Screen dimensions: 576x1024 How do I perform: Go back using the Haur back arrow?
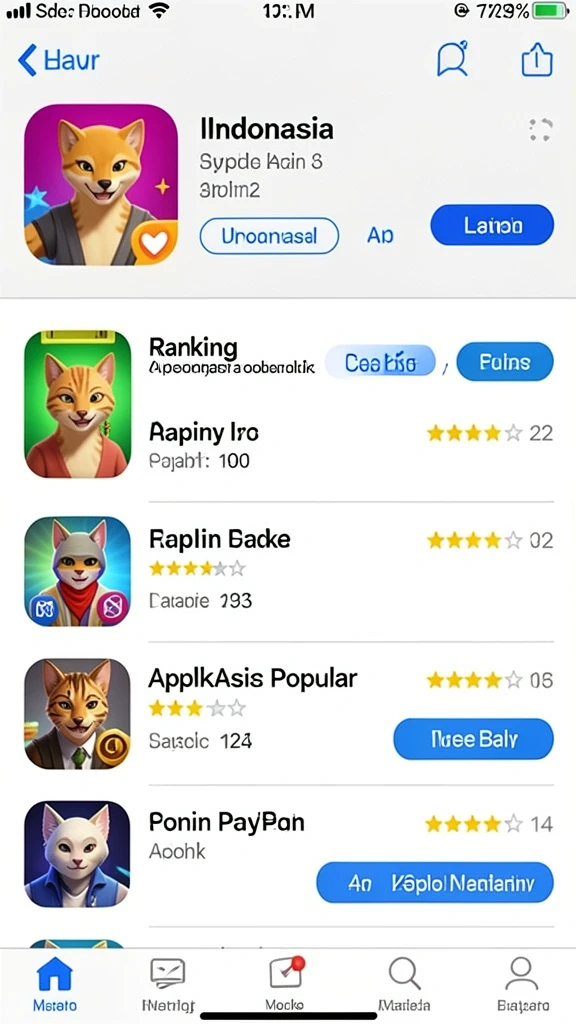pos(58,61)
